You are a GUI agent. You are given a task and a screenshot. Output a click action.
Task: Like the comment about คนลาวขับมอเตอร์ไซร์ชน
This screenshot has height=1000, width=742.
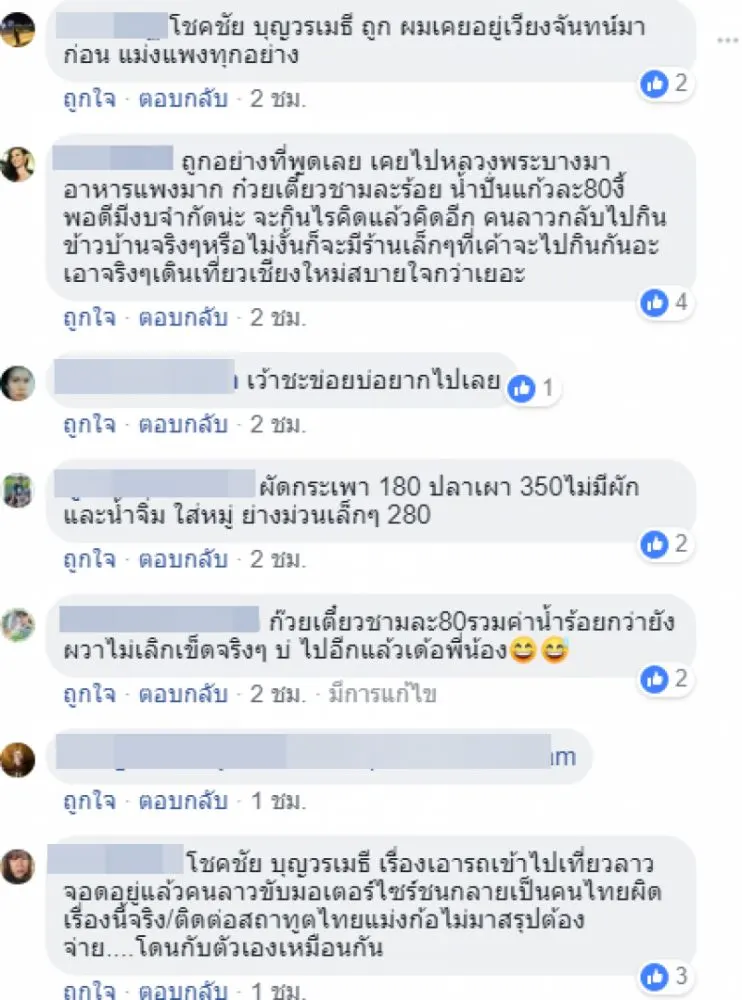point(89,990)
